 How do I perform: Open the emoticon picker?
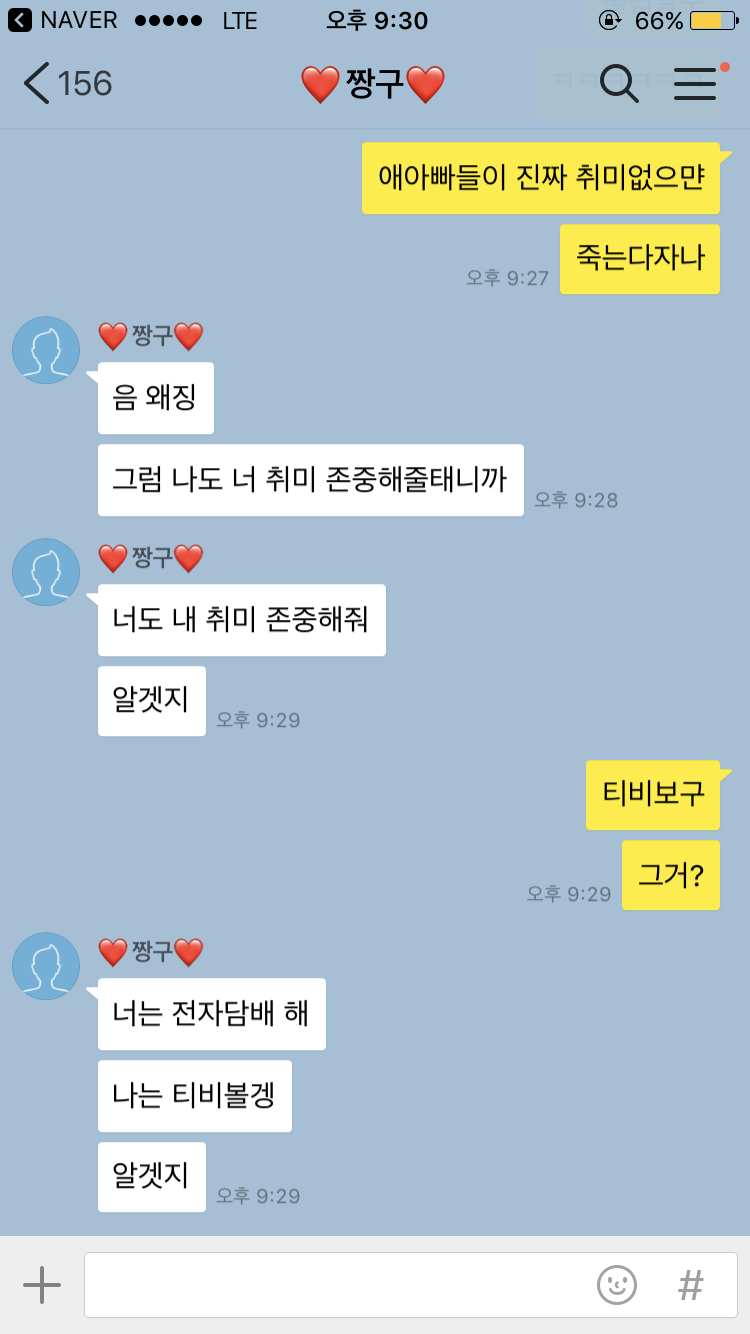pos(617,1285)
